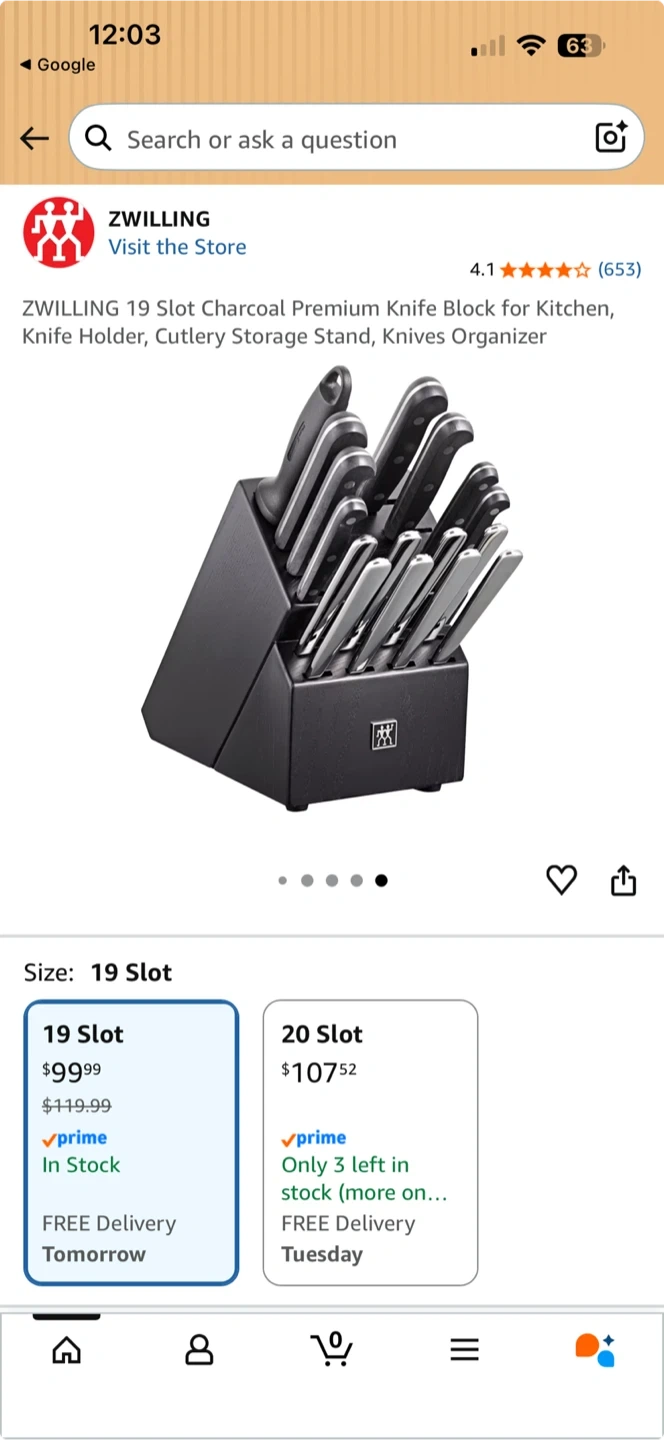The width and height of the screenshot is (664, 1440).
Task: Select the 19 Slot size option
Action: [131, 1142]
